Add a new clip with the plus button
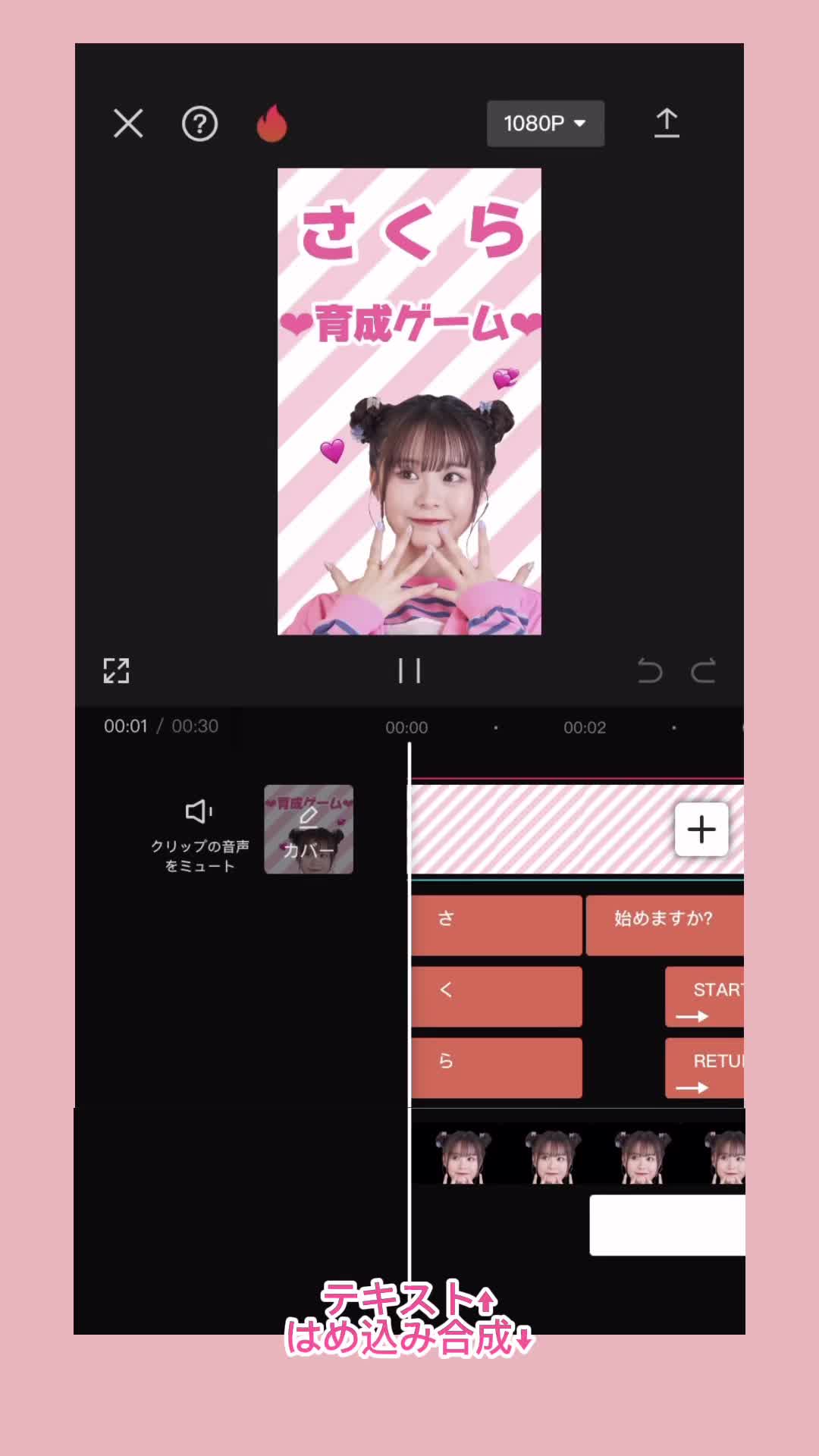 coord(701,829)
